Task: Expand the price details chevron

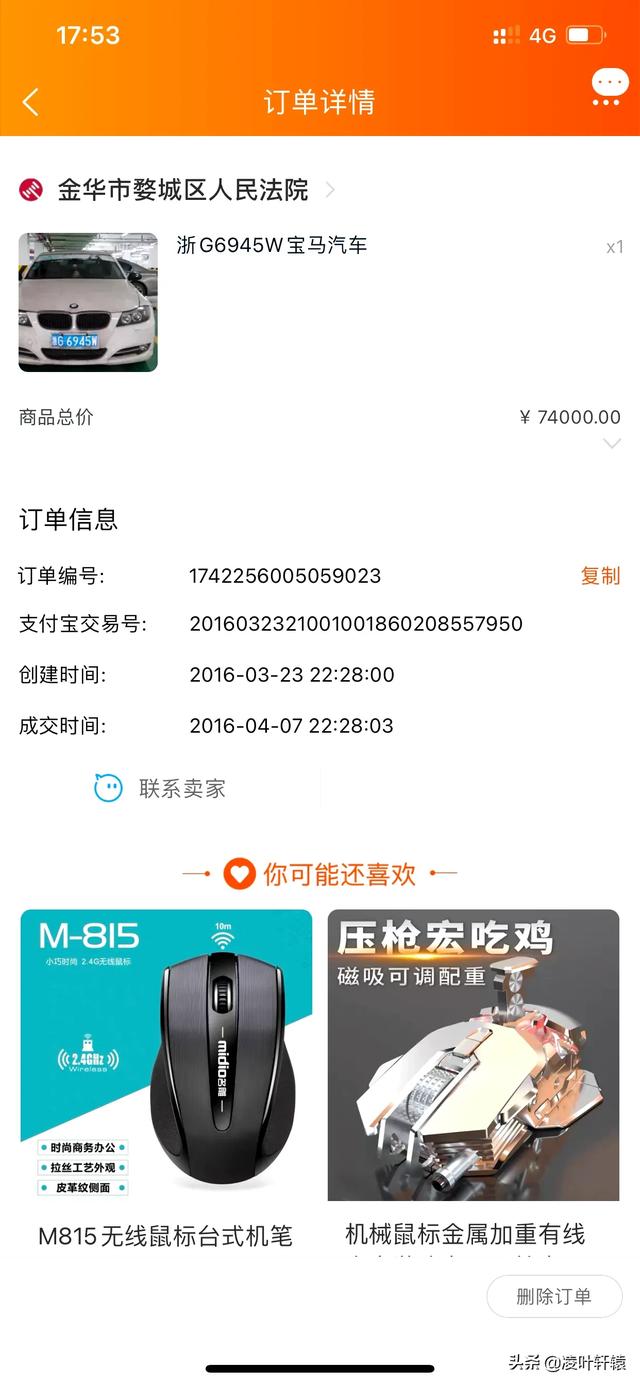Action: click(x=612, y=443)
